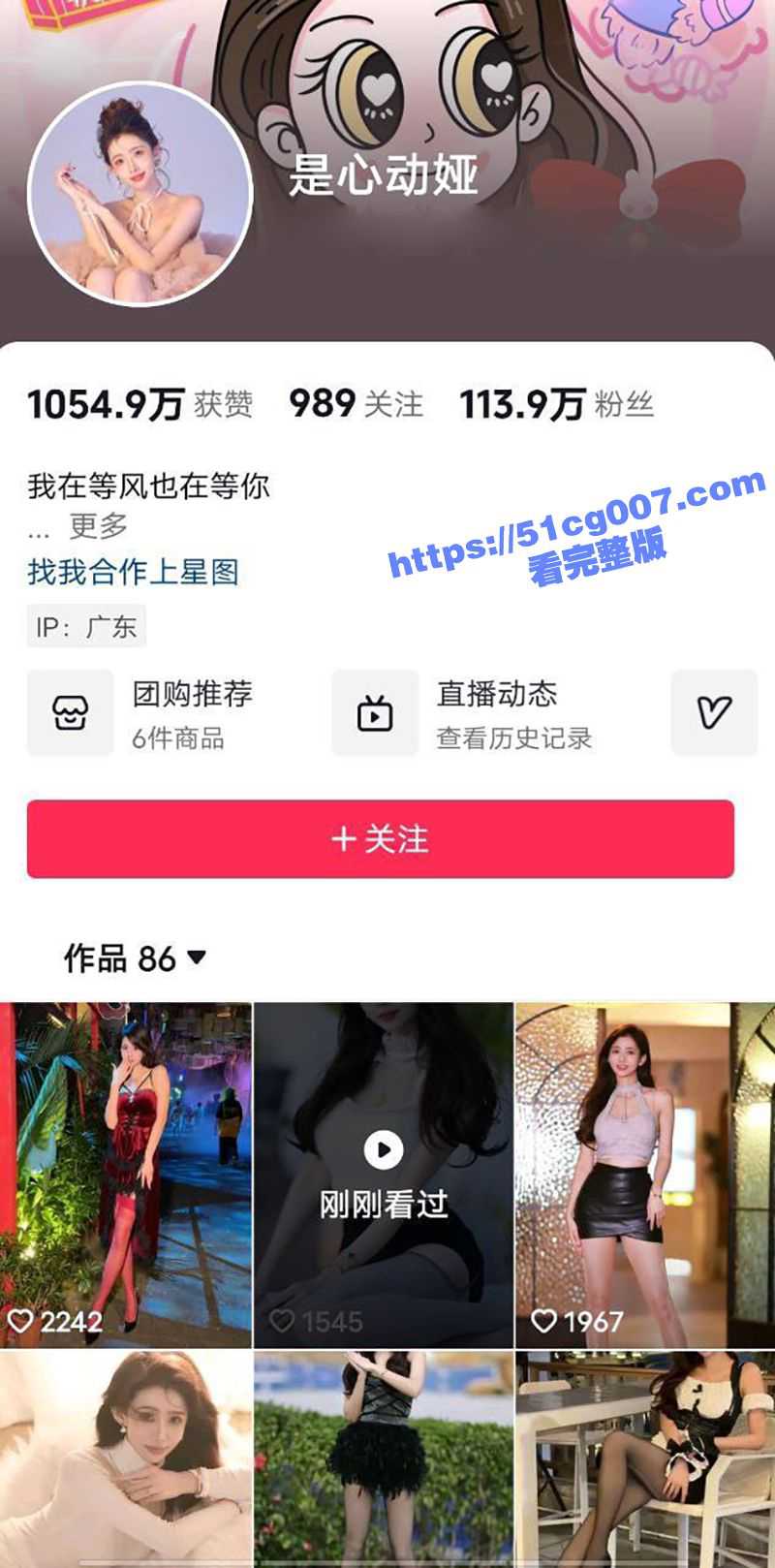The image size is (775, 1568).
Task: Open the V icon shortcut
Action: coord(714,713)
